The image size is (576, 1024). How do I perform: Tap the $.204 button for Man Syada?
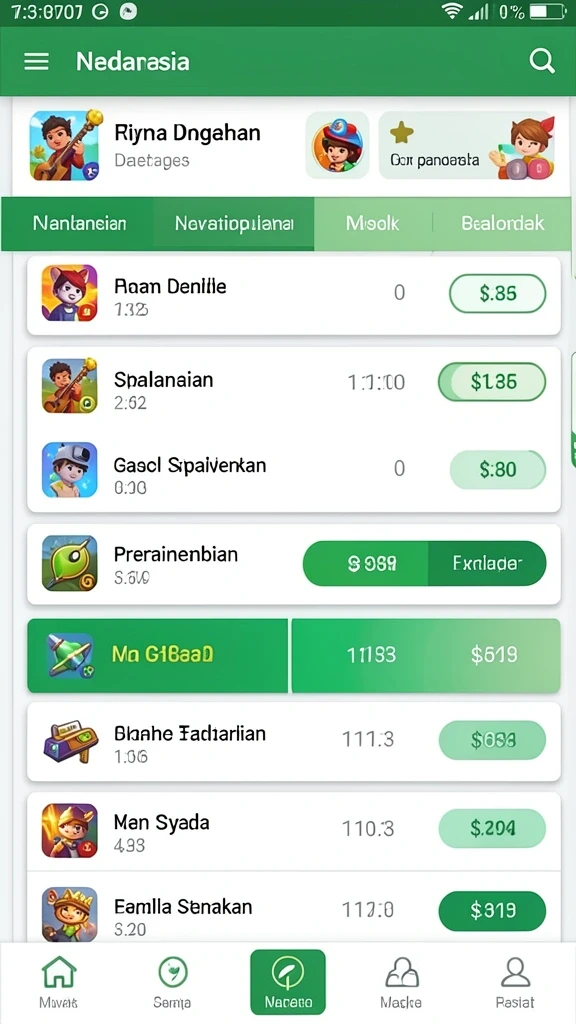click(x=492, y=828)
